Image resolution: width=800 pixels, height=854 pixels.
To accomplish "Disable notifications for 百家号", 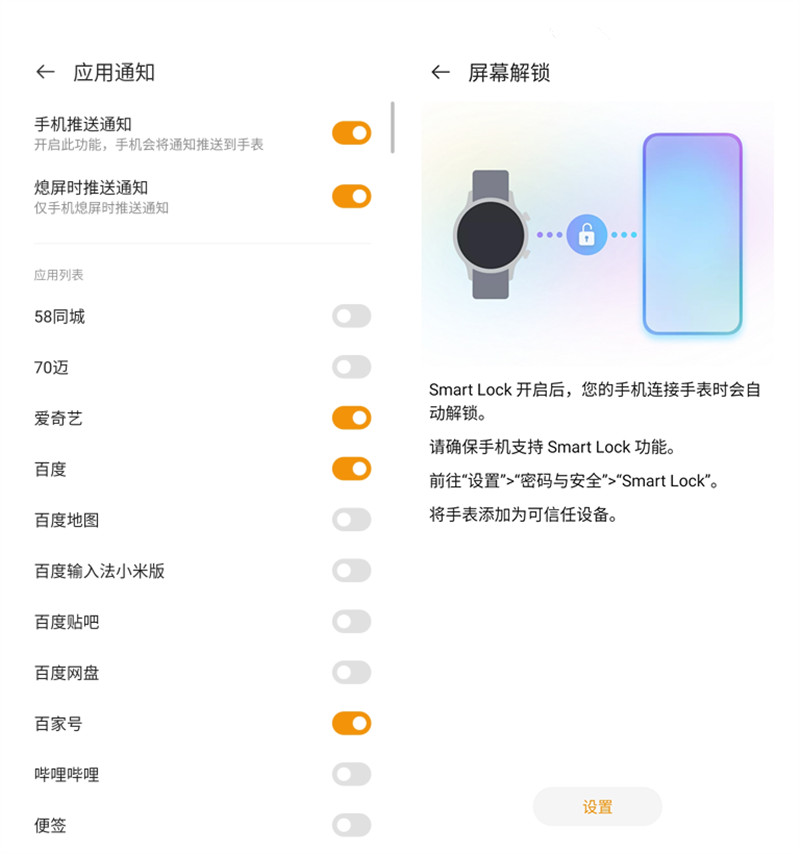I will tap(351, 723).
